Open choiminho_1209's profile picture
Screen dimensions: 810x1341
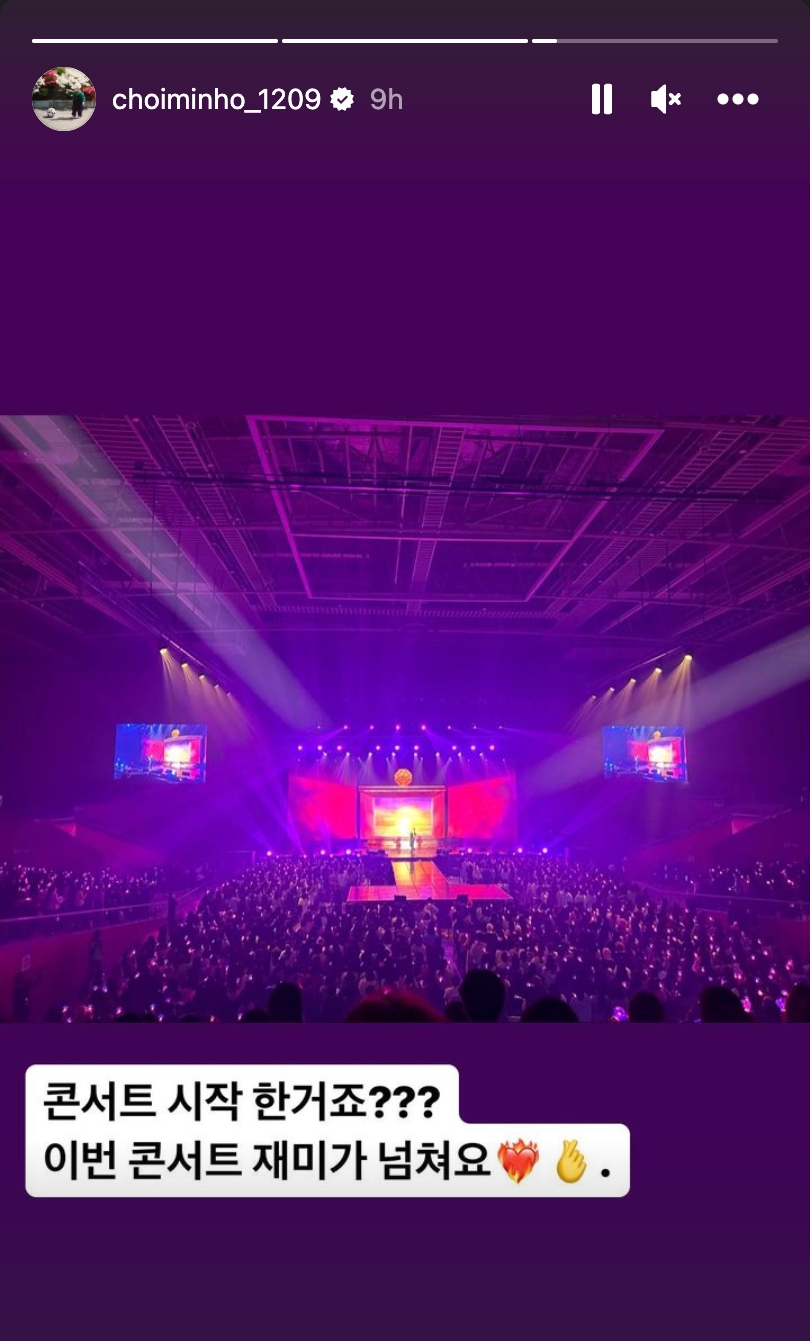[x=64, y=99]
